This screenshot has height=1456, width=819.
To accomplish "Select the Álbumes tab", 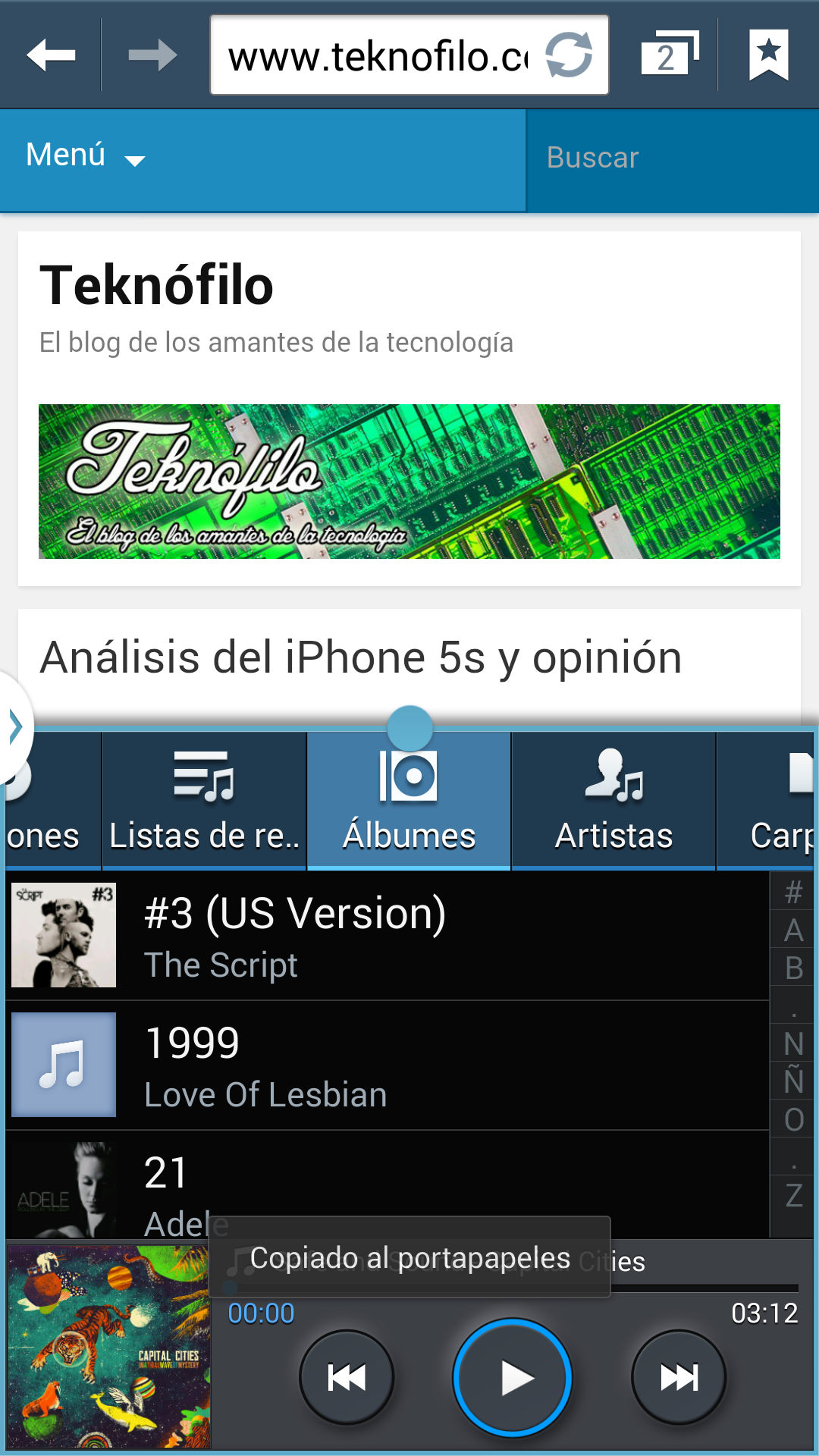I will 409,801.
